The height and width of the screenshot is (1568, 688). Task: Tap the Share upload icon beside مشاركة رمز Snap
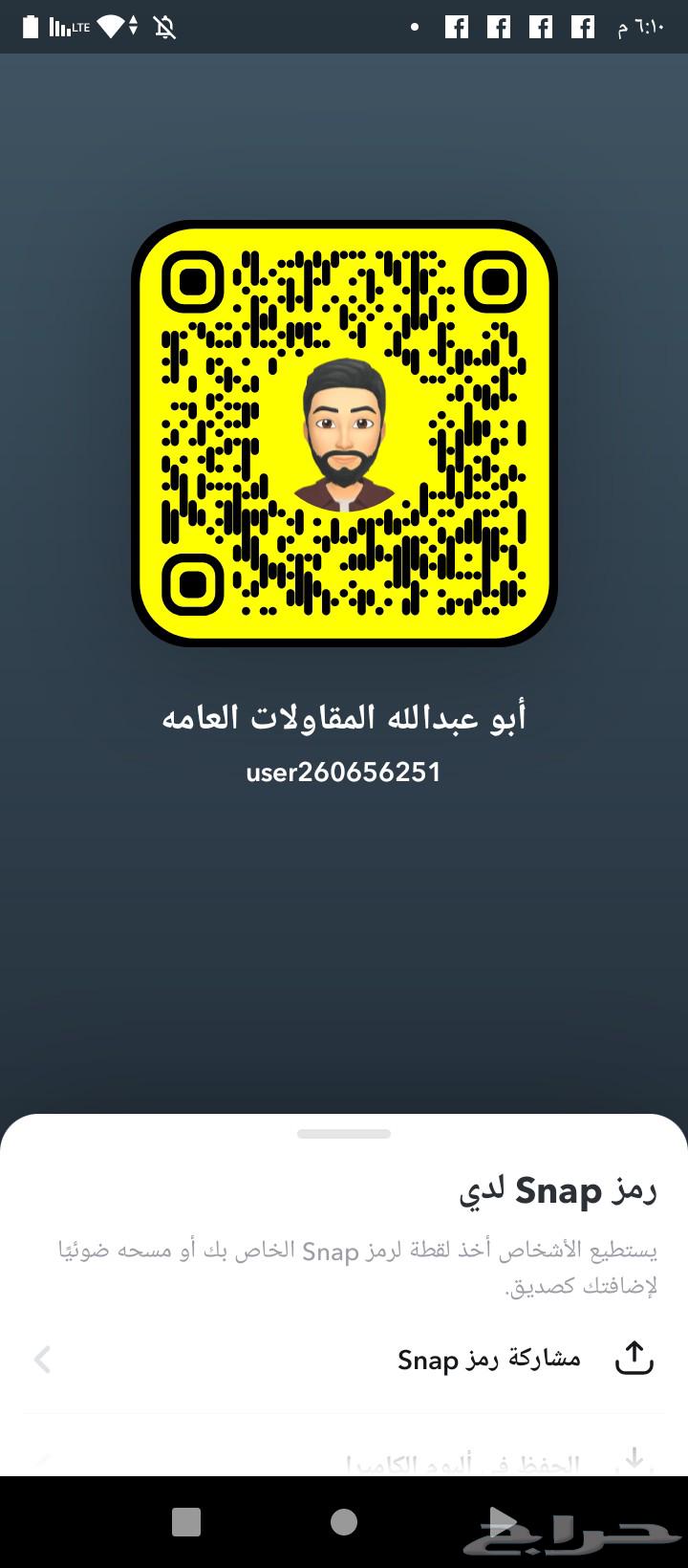pos(634,1359)
